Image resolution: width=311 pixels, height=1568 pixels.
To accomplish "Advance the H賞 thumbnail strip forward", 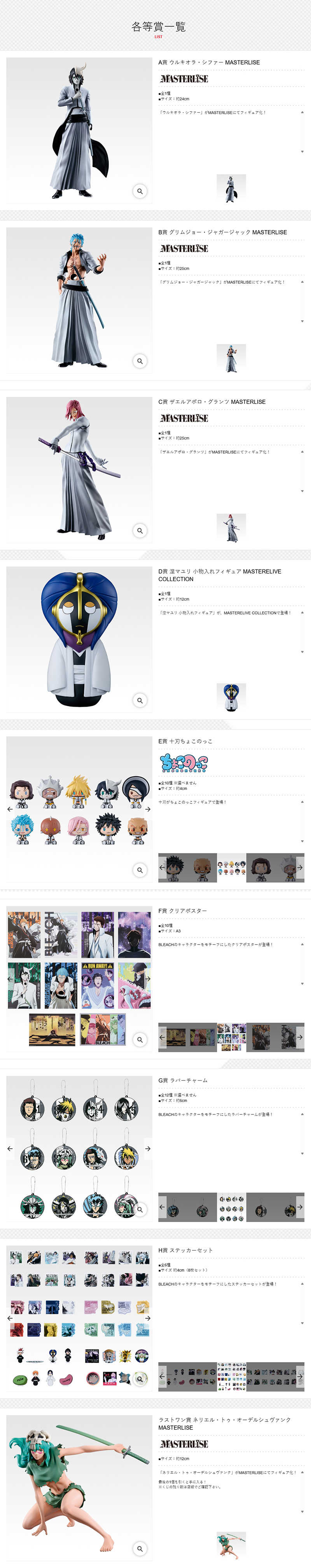I will (299, 1376).
